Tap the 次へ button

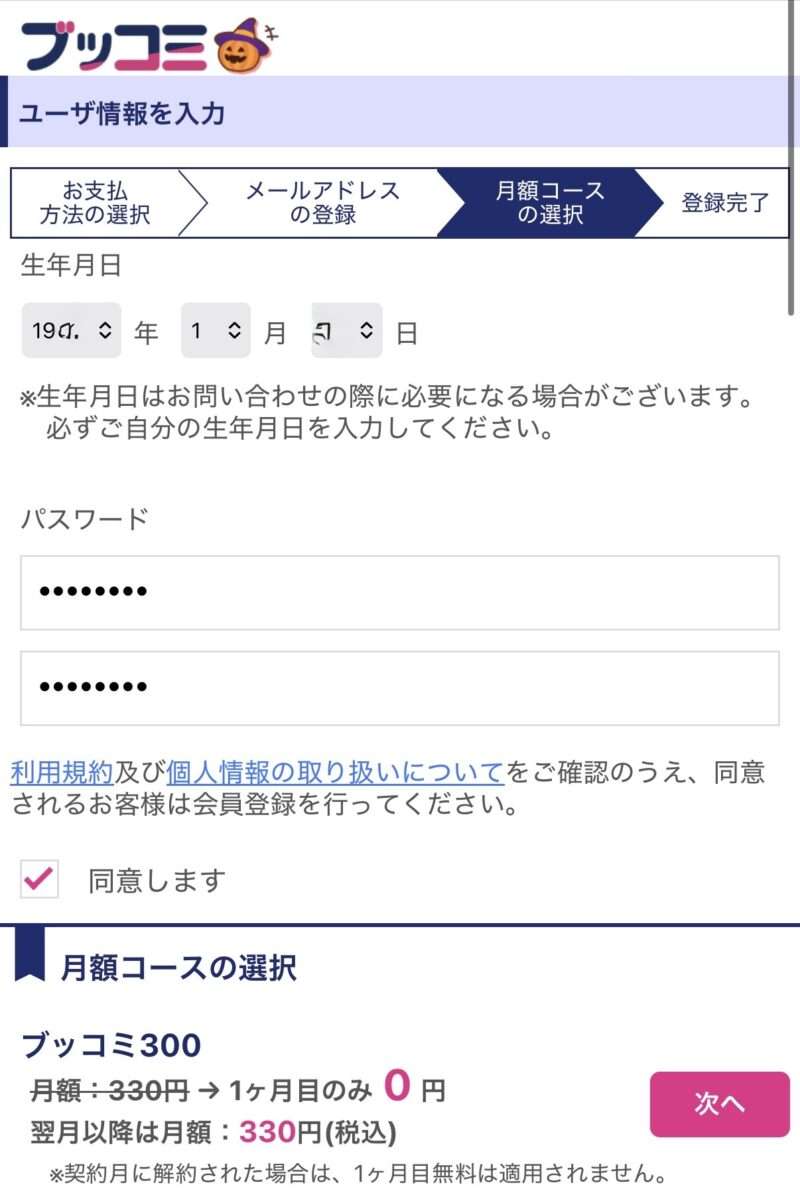coord(719,1104)
